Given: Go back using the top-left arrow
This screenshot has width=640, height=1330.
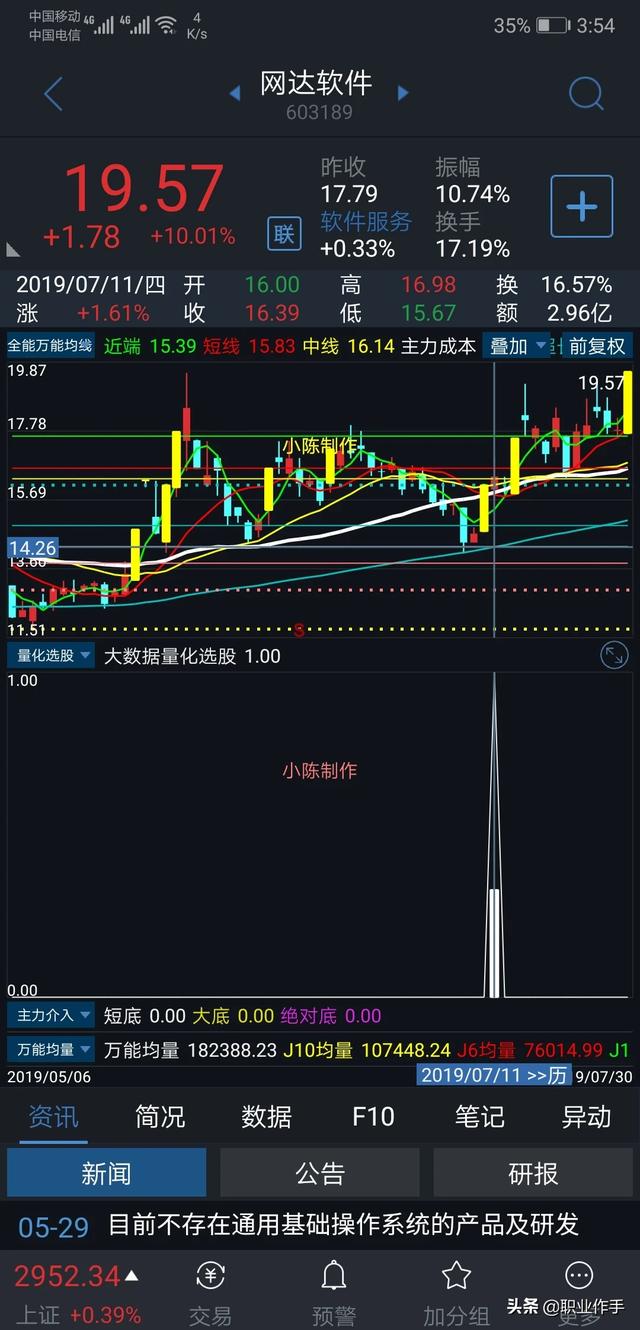Looking at the screenshot, I should (x=53, y=95).
